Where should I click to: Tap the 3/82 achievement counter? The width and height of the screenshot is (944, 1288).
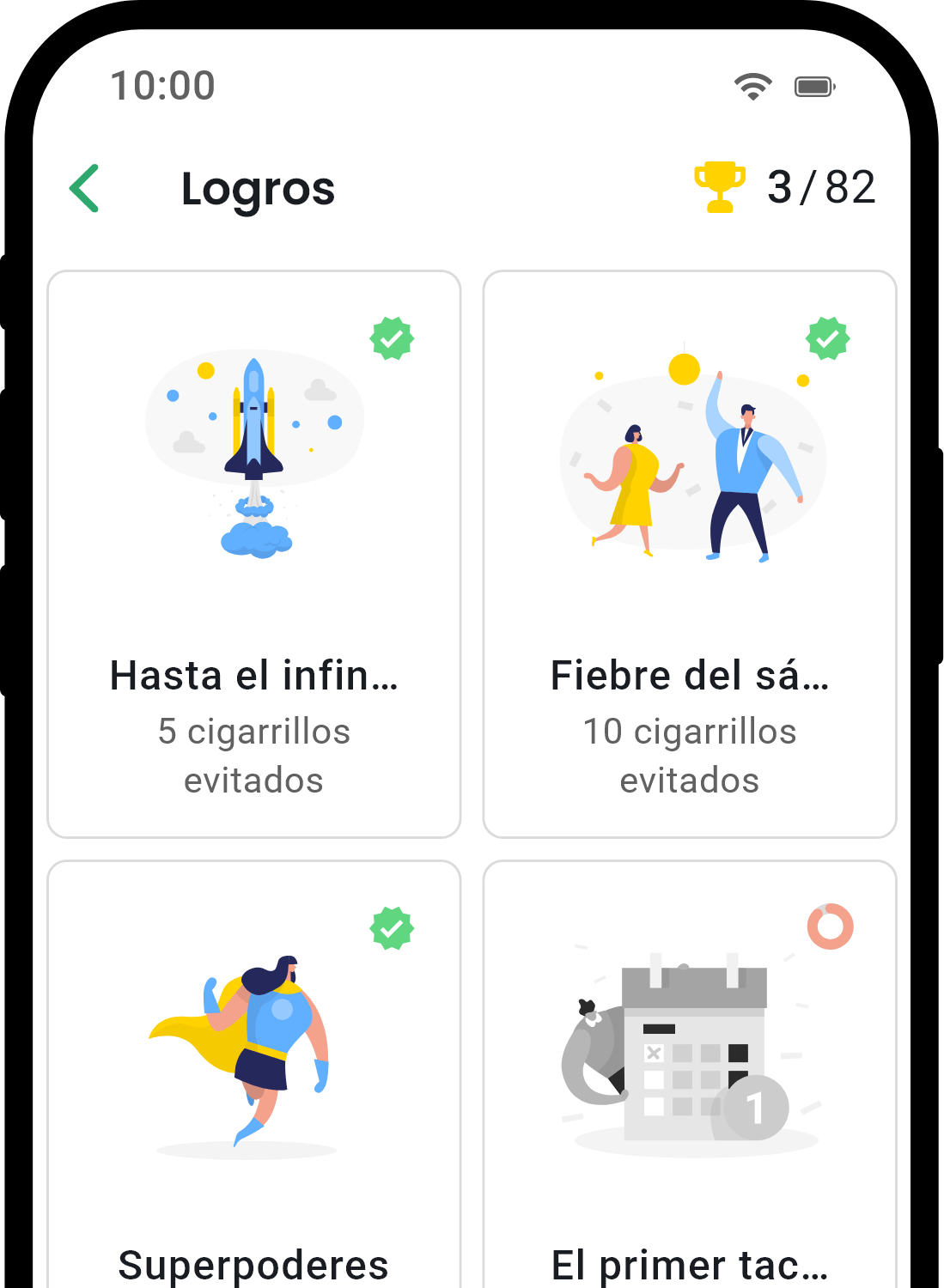click(822, 187)
